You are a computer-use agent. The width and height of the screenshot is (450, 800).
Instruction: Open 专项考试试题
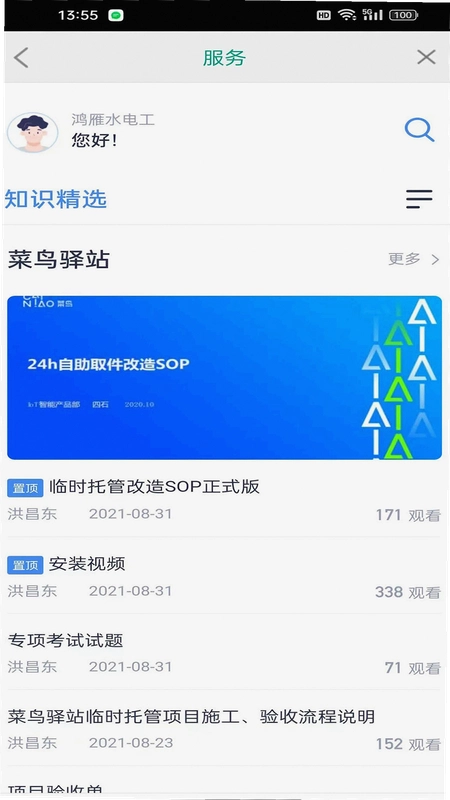tap(224, 653)
